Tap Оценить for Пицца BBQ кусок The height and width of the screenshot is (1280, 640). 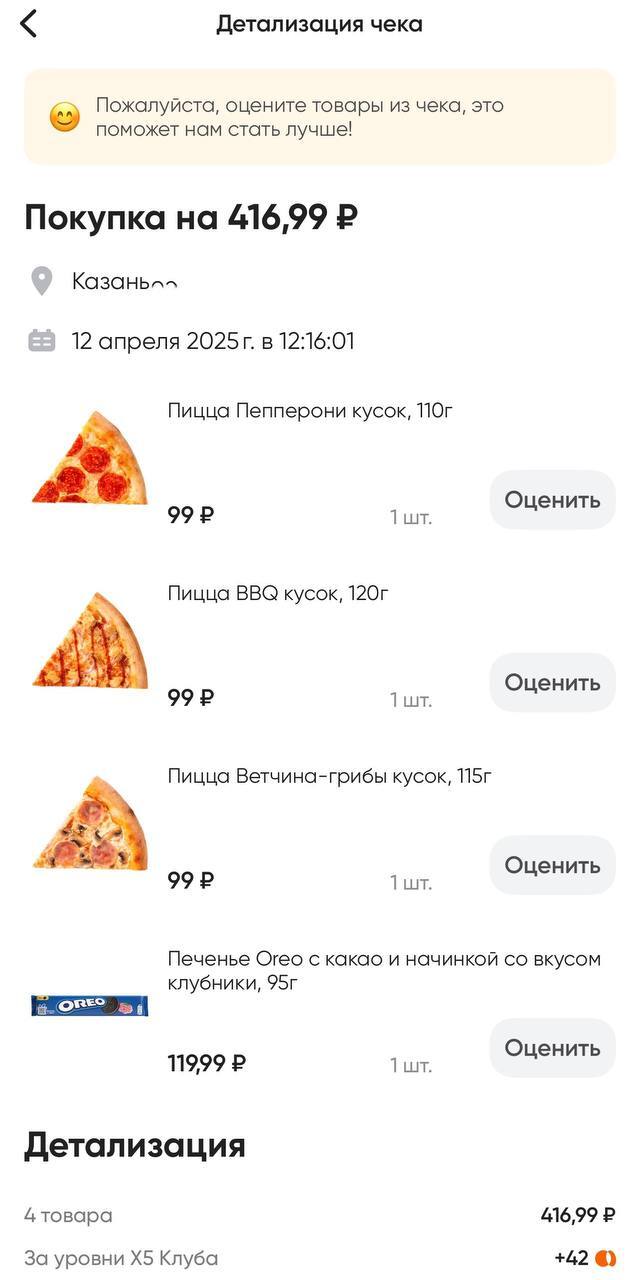click(x=552, y=683)
